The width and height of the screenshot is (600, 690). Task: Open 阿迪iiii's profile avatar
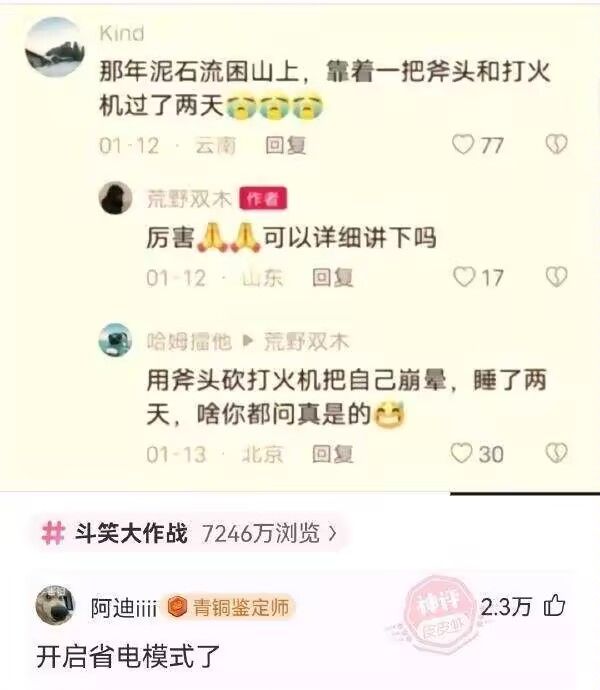(55, 607)
